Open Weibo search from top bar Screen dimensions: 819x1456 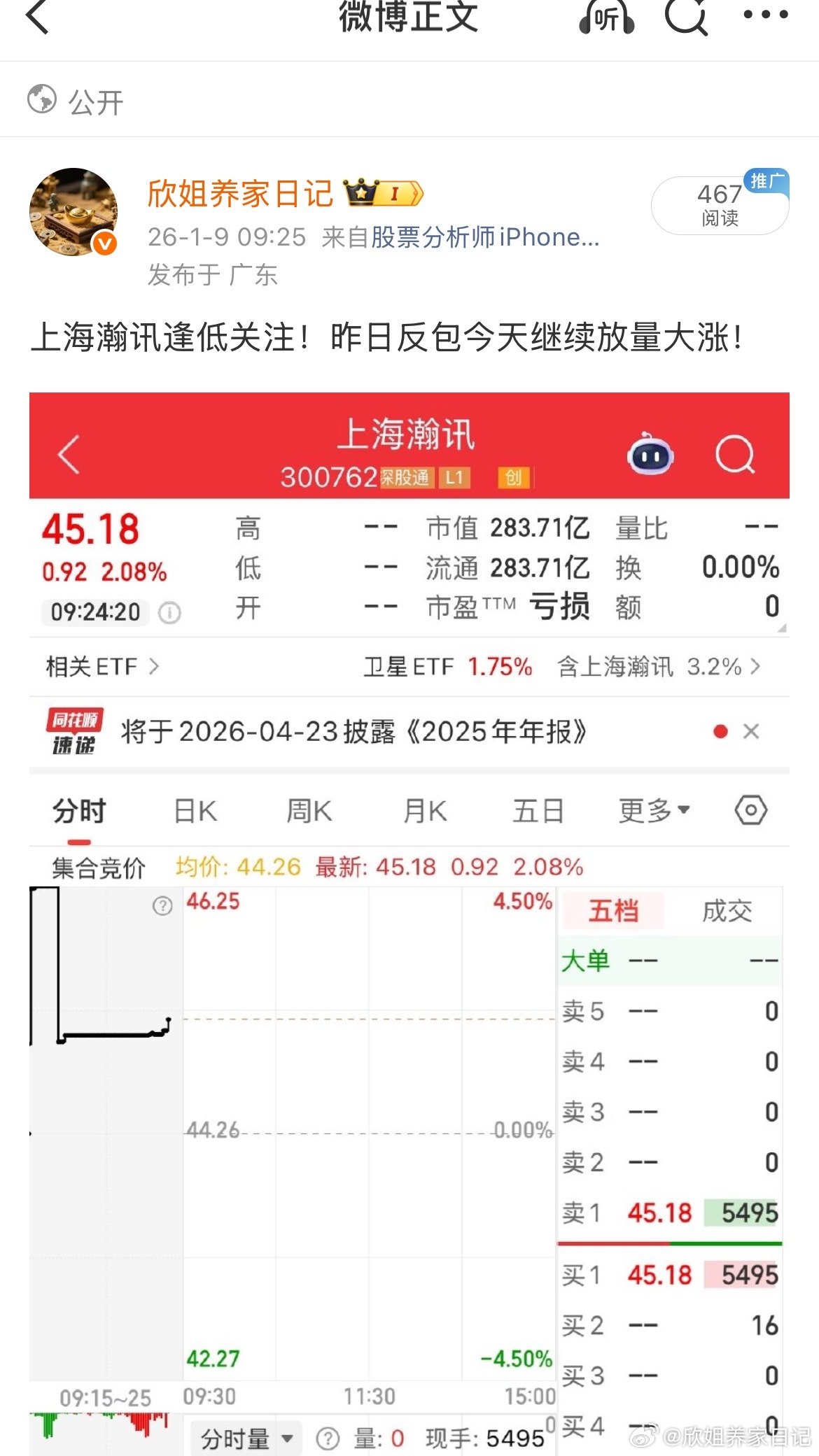pos(687,19)
